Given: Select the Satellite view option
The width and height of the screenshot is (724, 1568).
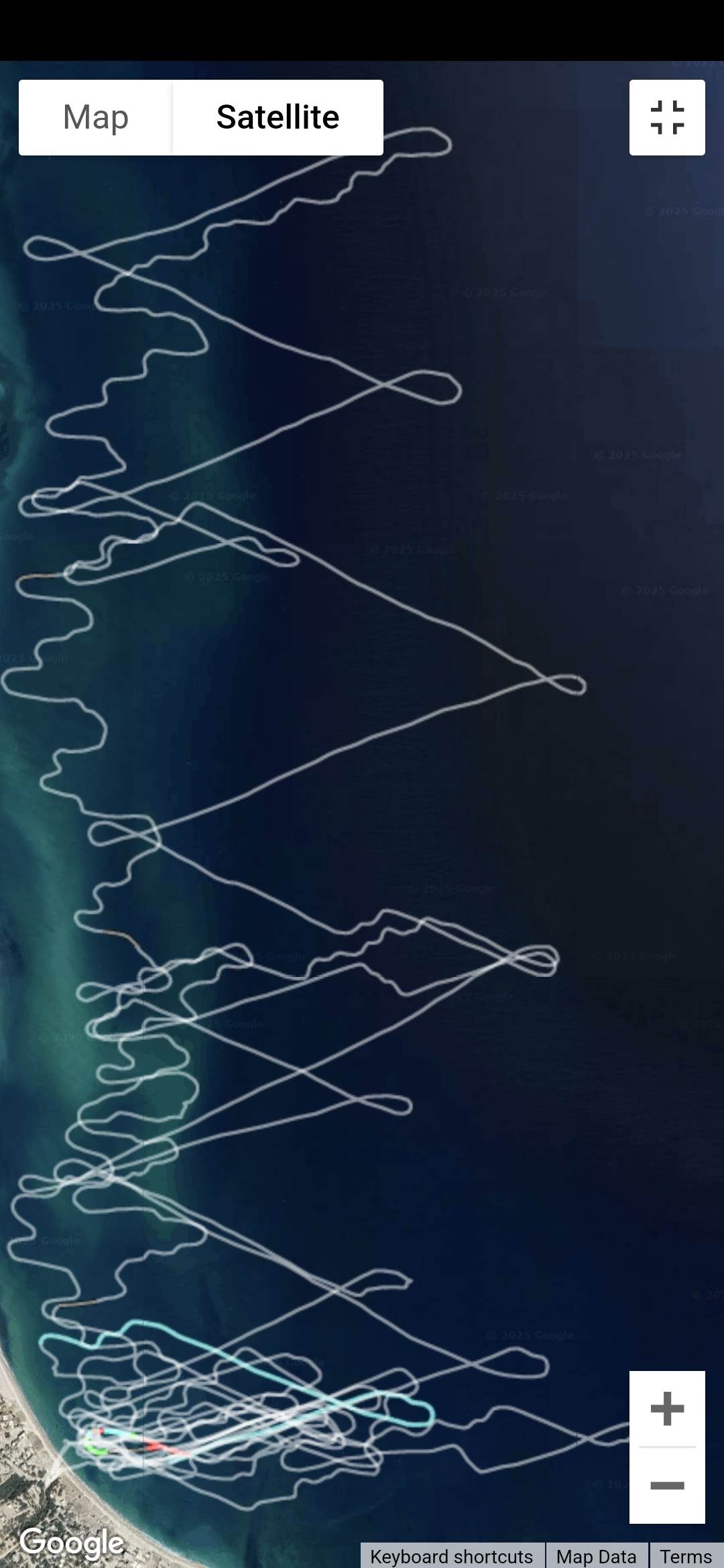Looking at the screenshot, I should tap(278, 118).
